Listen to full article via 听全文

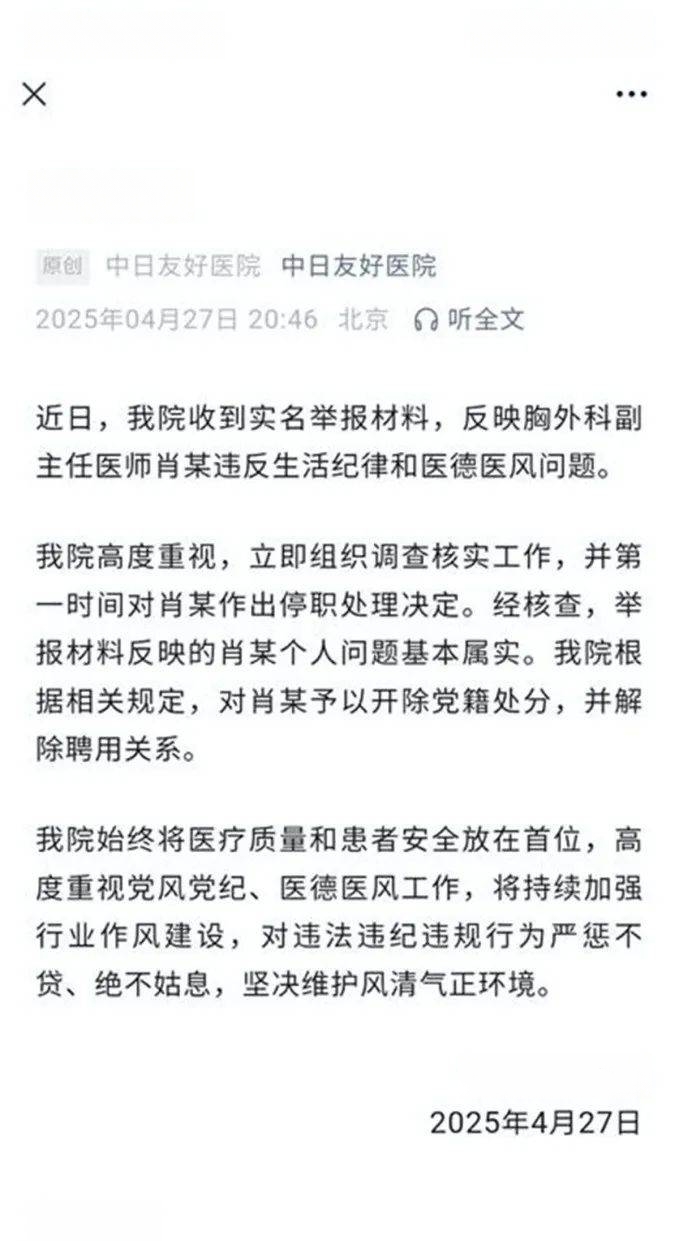click(469, 319)
